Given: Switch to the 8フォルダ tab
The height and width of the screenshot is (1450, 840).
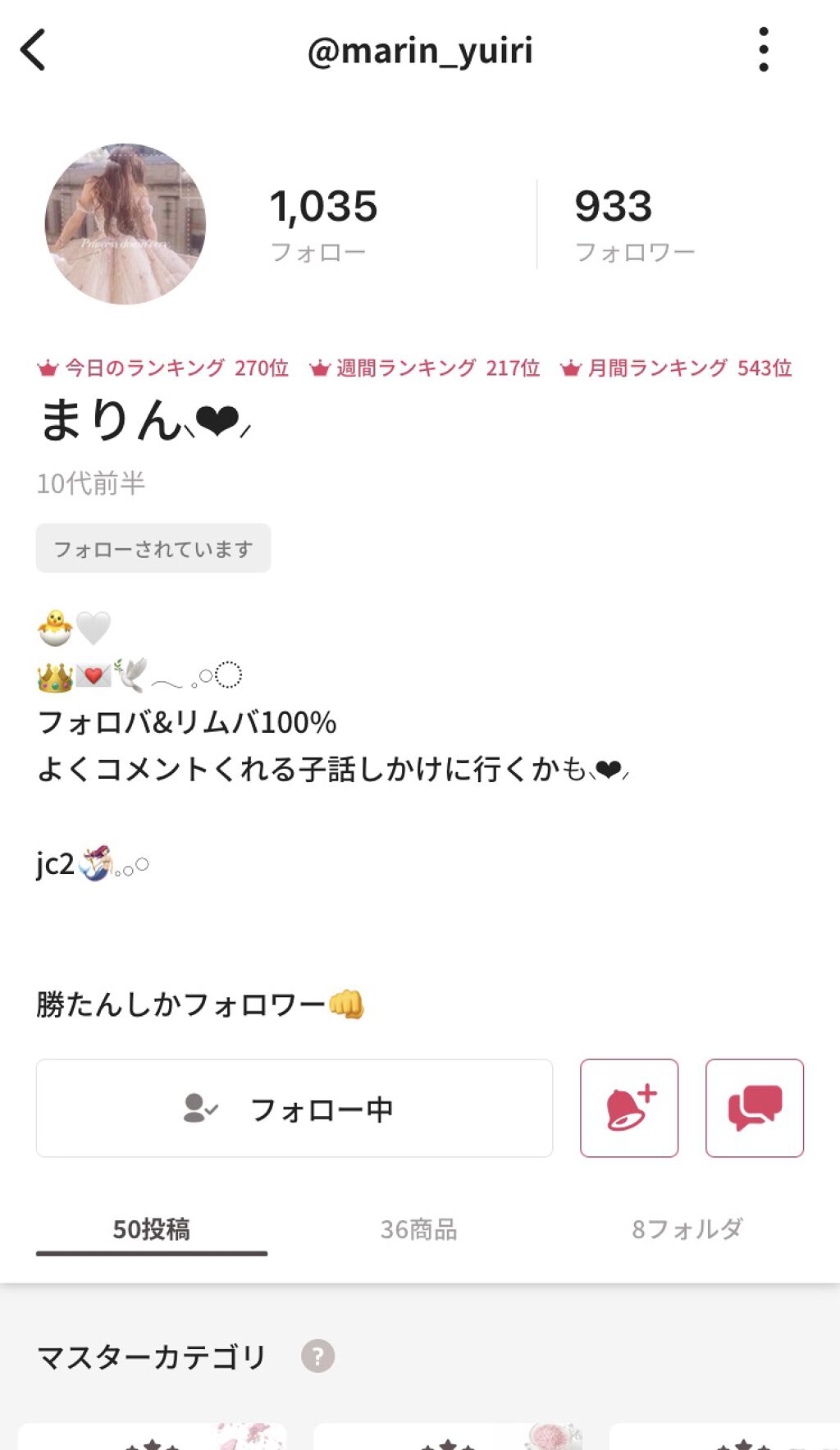Looking at the screenshot, I should (687, 1229).
